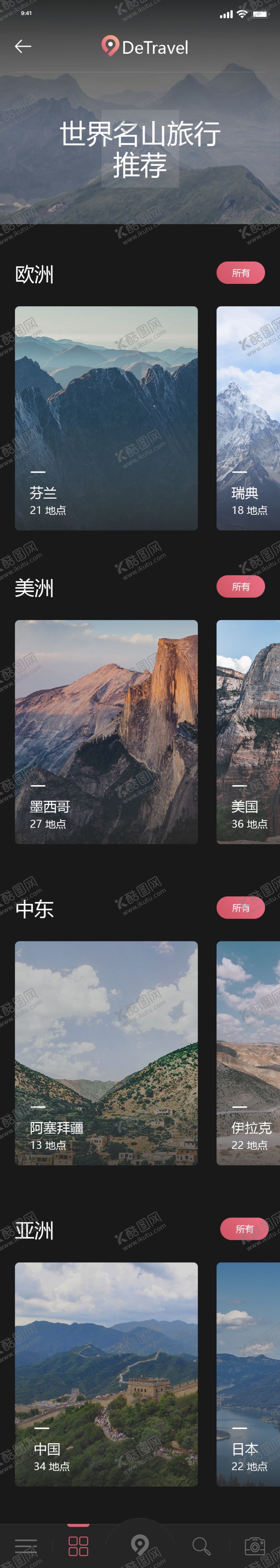The height and width of the screenshot is (1568, 280).
Task: Open the 墨西哥 destination card
Action: pos(107,732)
